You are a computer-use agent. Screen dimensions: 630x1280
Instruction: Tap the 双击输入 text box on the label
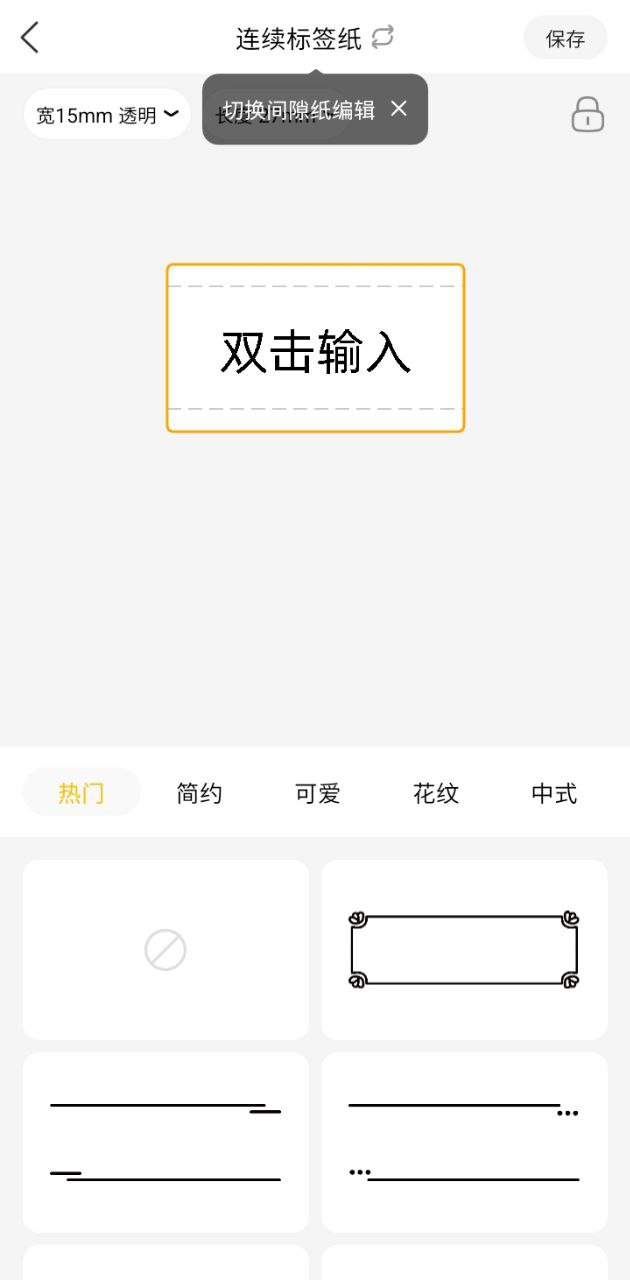pos(315,351)
